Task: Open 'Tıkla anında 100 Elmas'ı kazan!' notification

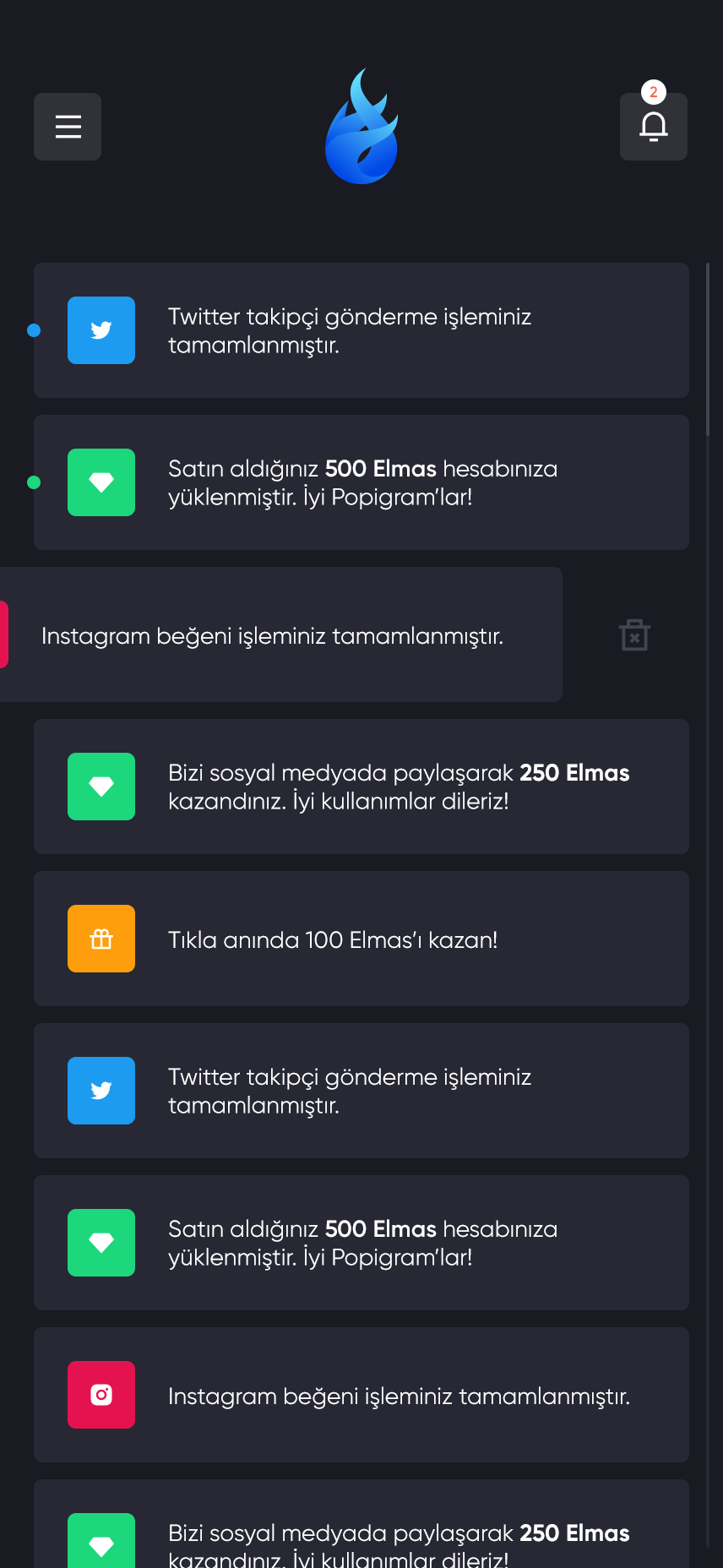Action: (x=361, y=939)
